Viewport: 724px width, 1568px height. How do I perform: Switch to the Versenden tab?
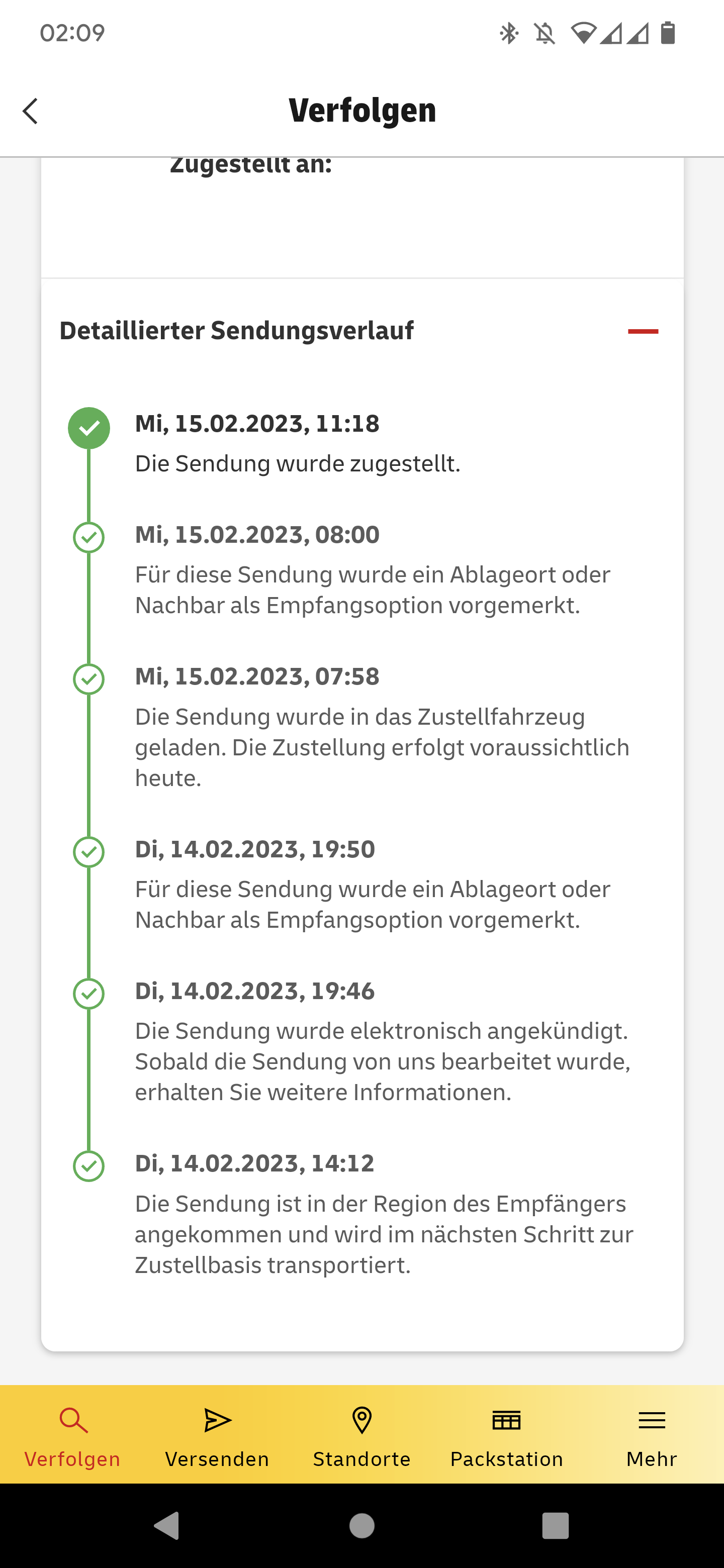point(217,1435)
